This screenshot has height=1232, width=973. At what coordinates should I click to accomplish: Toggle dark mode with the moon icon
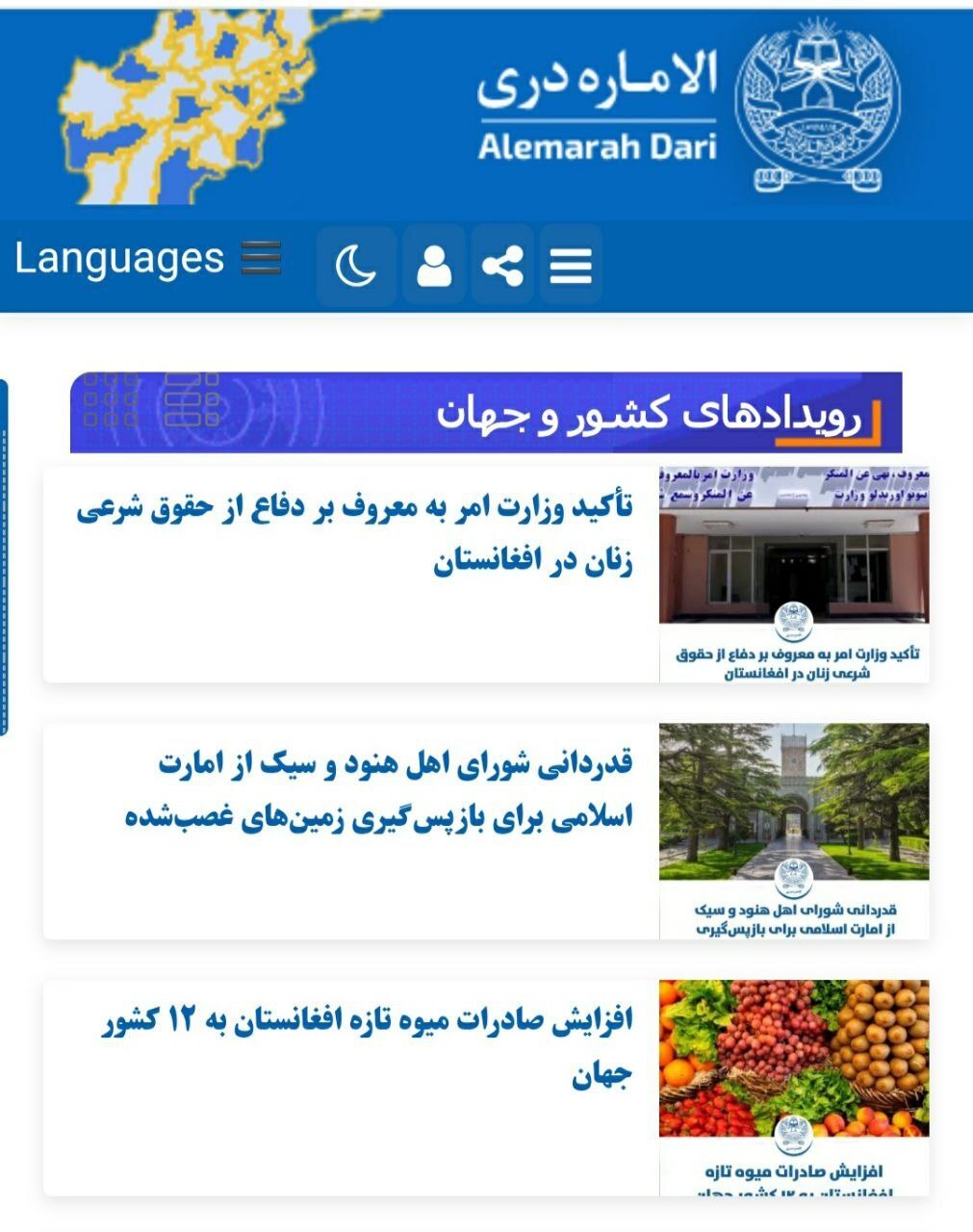click(356, 266)
